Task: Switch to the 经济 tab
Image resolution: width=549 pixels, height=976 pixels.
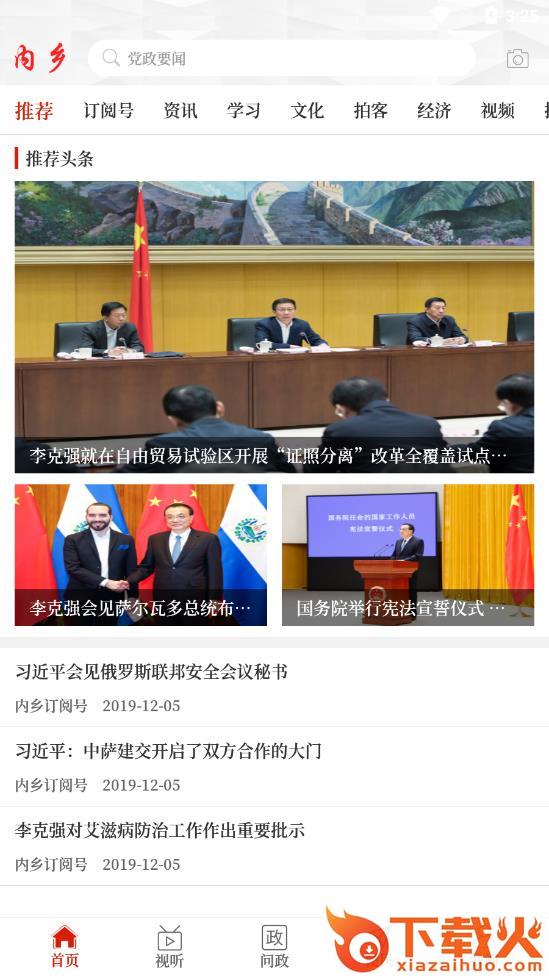Action: click(434, 111)
